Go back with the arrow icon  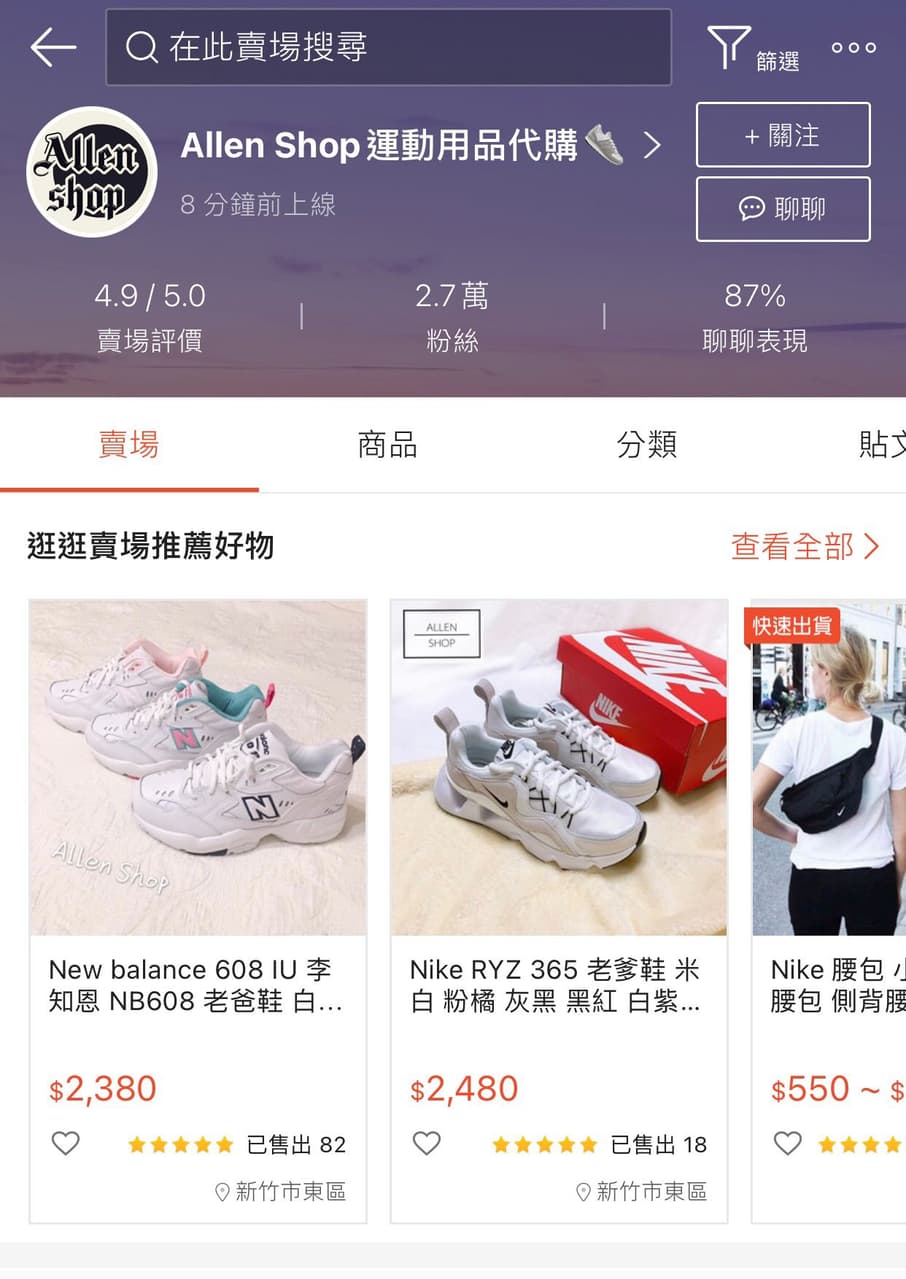(53, 47)
